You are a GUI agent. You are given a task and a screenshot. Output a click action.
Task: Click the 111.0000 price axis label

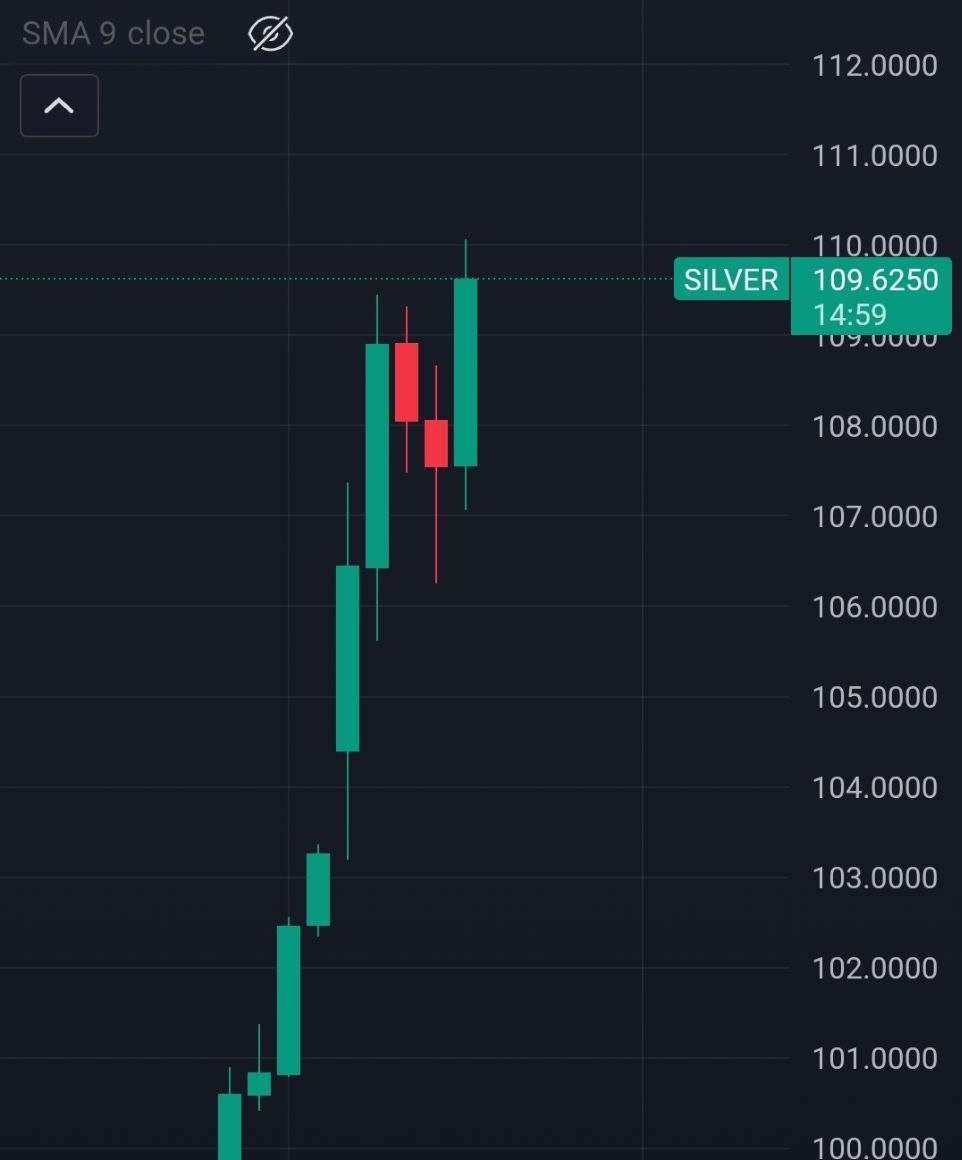coord(872,155)
